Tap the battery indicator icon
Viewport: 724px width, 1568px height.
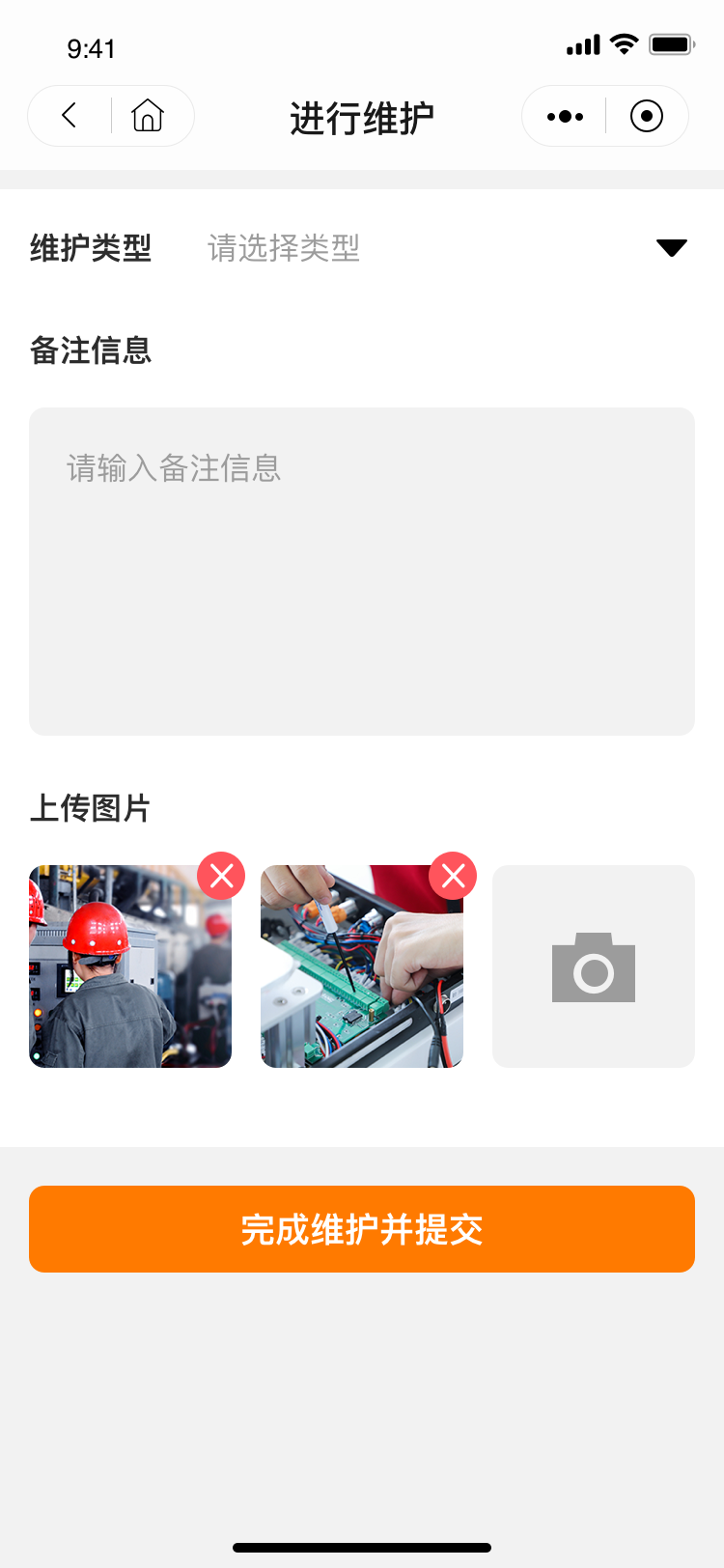[x=672, y=43]
